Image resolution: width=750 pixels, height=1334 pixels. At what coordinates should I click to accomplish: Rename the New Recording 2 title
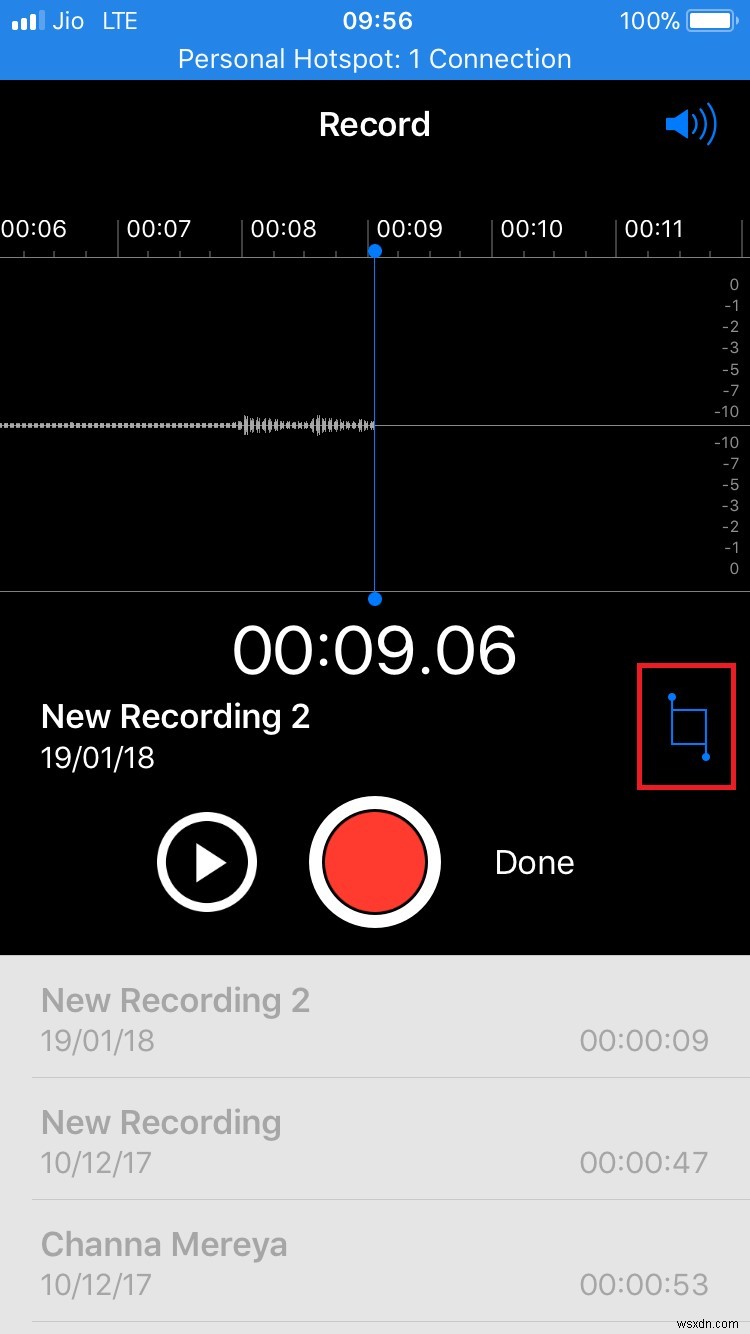[175, 716]
